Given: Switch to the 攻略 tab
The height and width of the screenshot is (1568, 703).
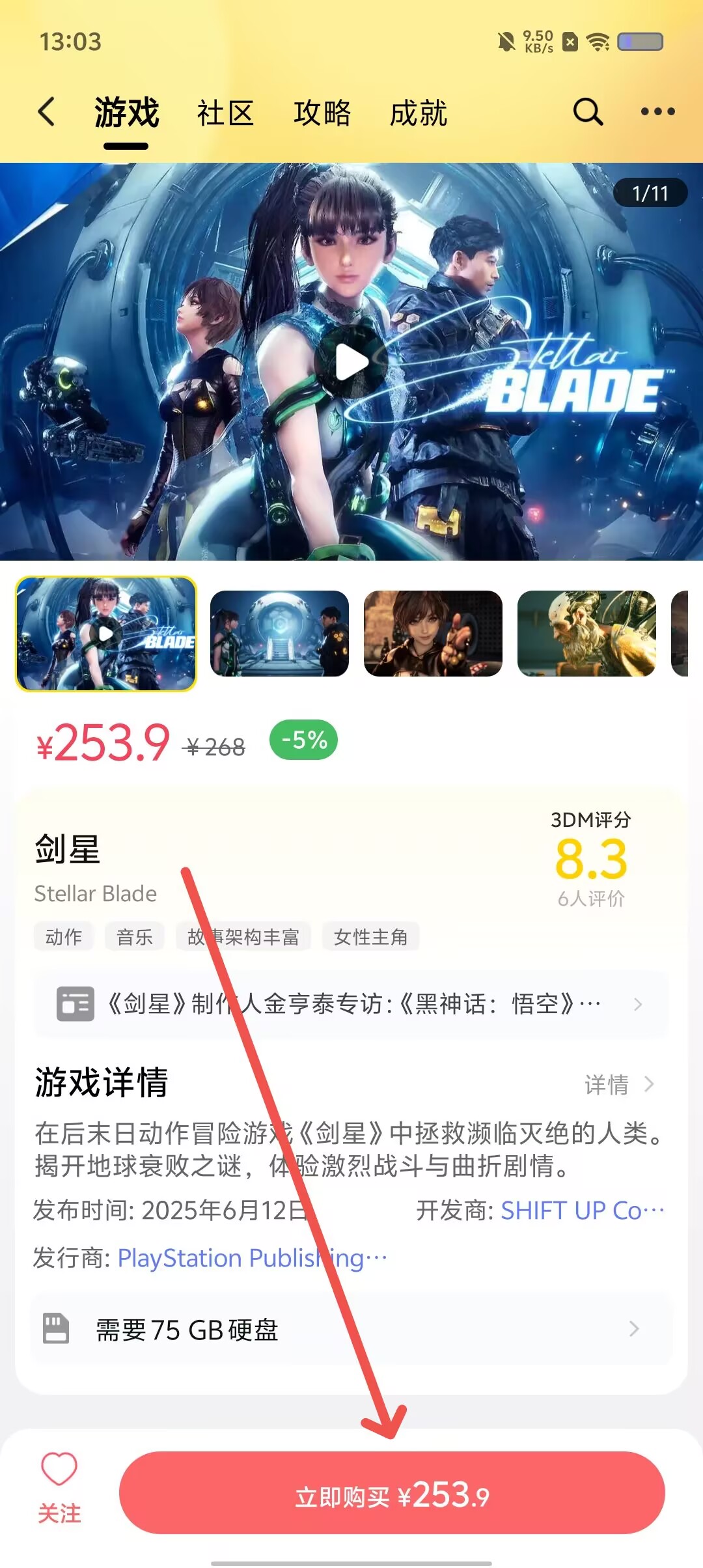Looking at the screenshot, I should (x=322, y=113).
